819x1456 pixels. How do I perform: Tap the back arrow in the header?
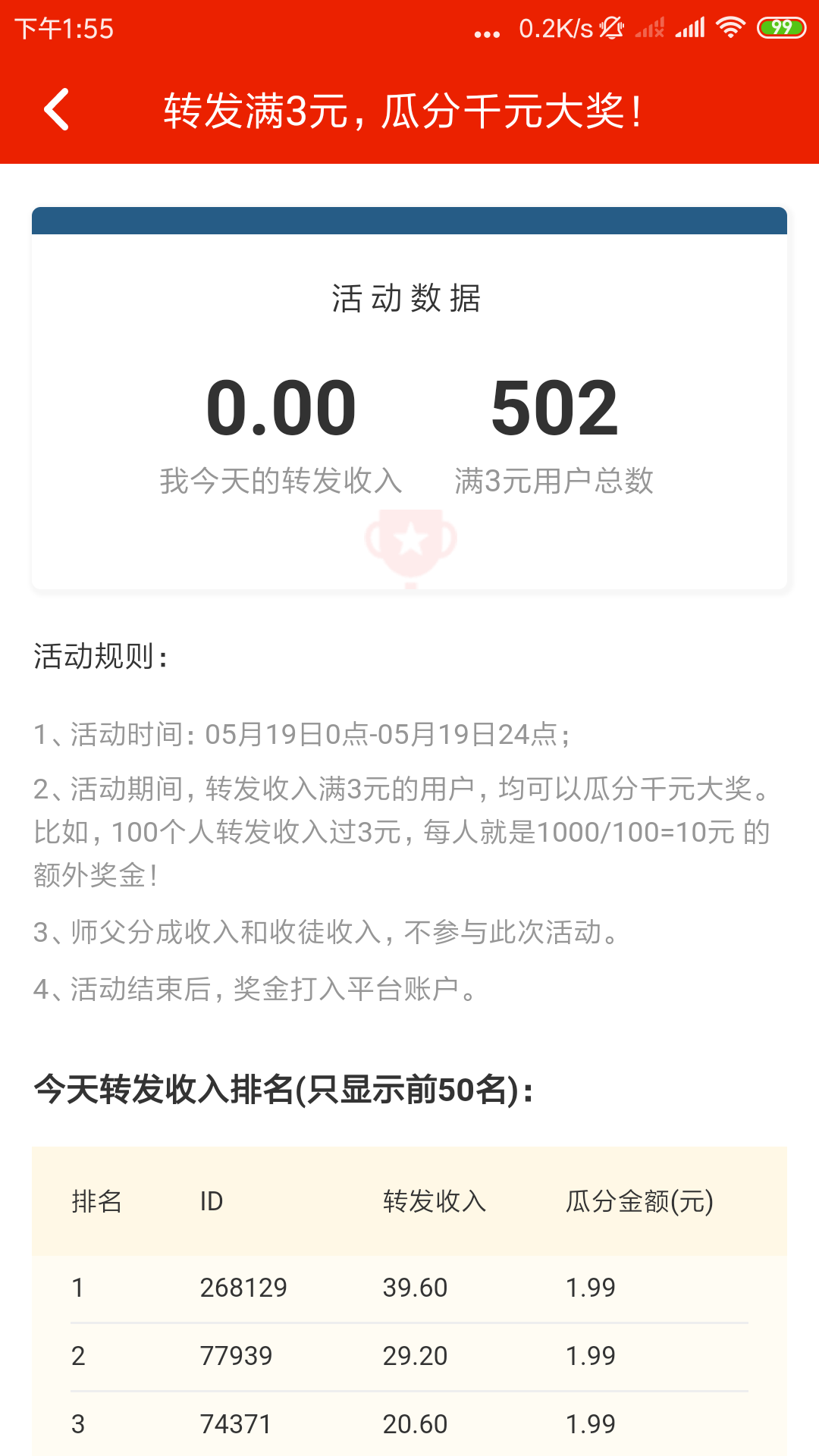point(57,110)
